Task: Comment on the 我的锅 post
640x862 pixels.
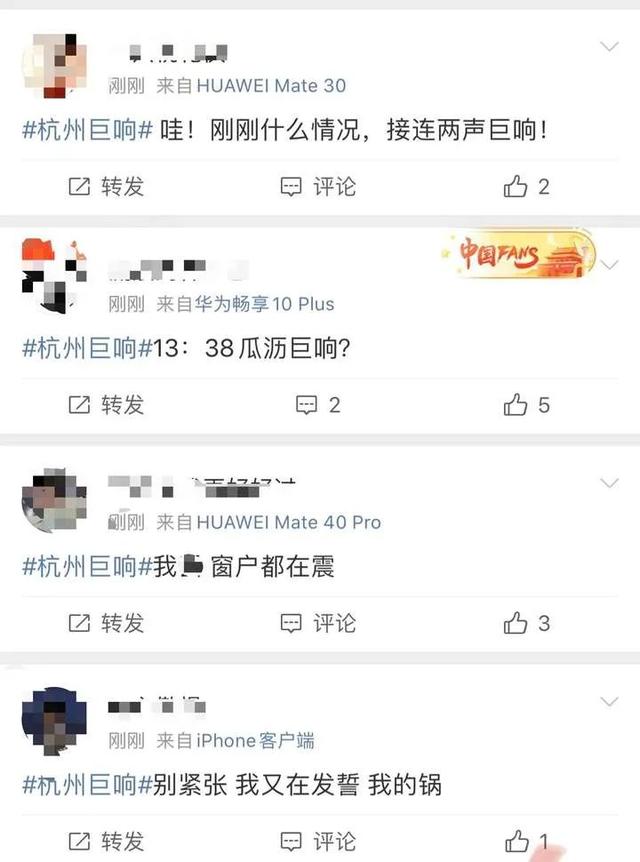Action: click(x=318, y=841)
